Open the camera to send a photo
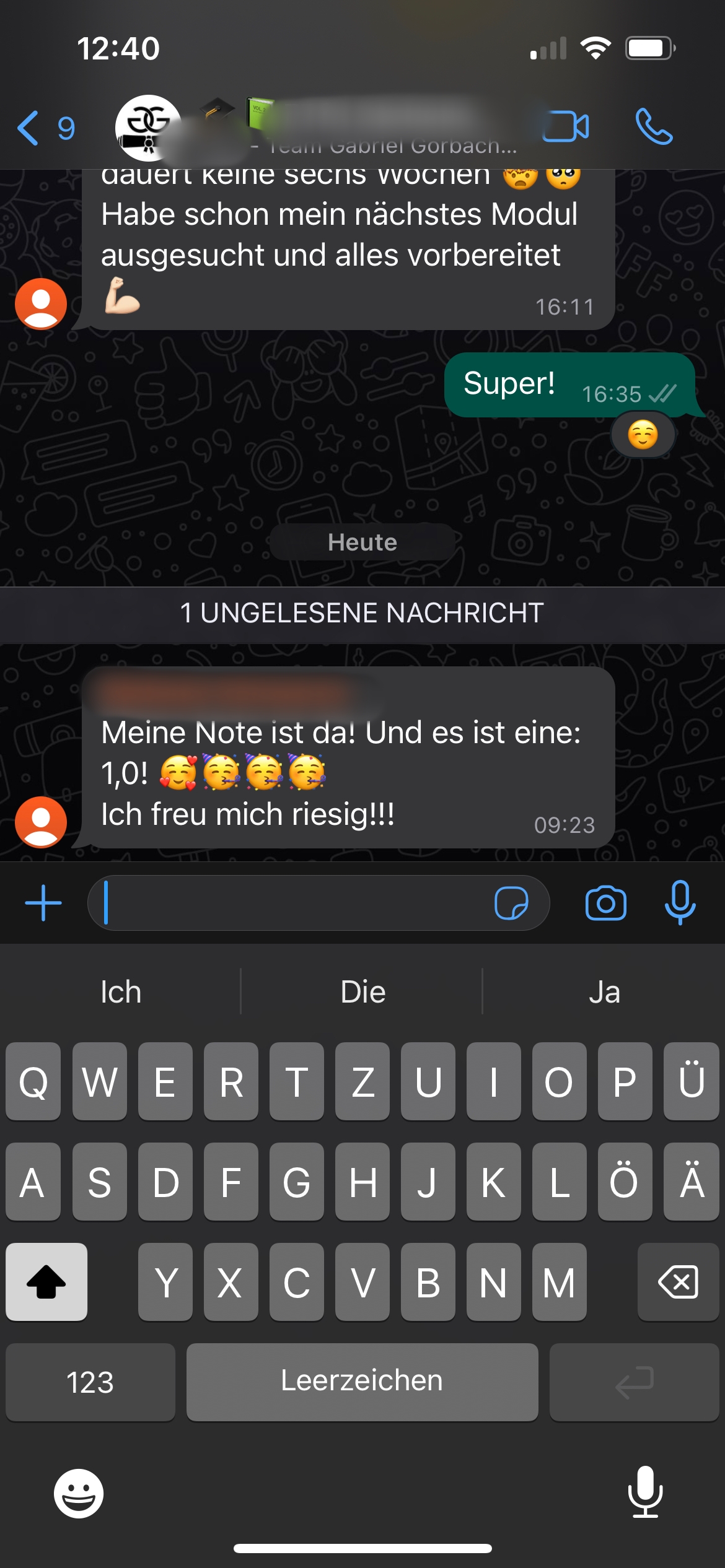Viewport: 725px width, 1568px height. [605, 903]
